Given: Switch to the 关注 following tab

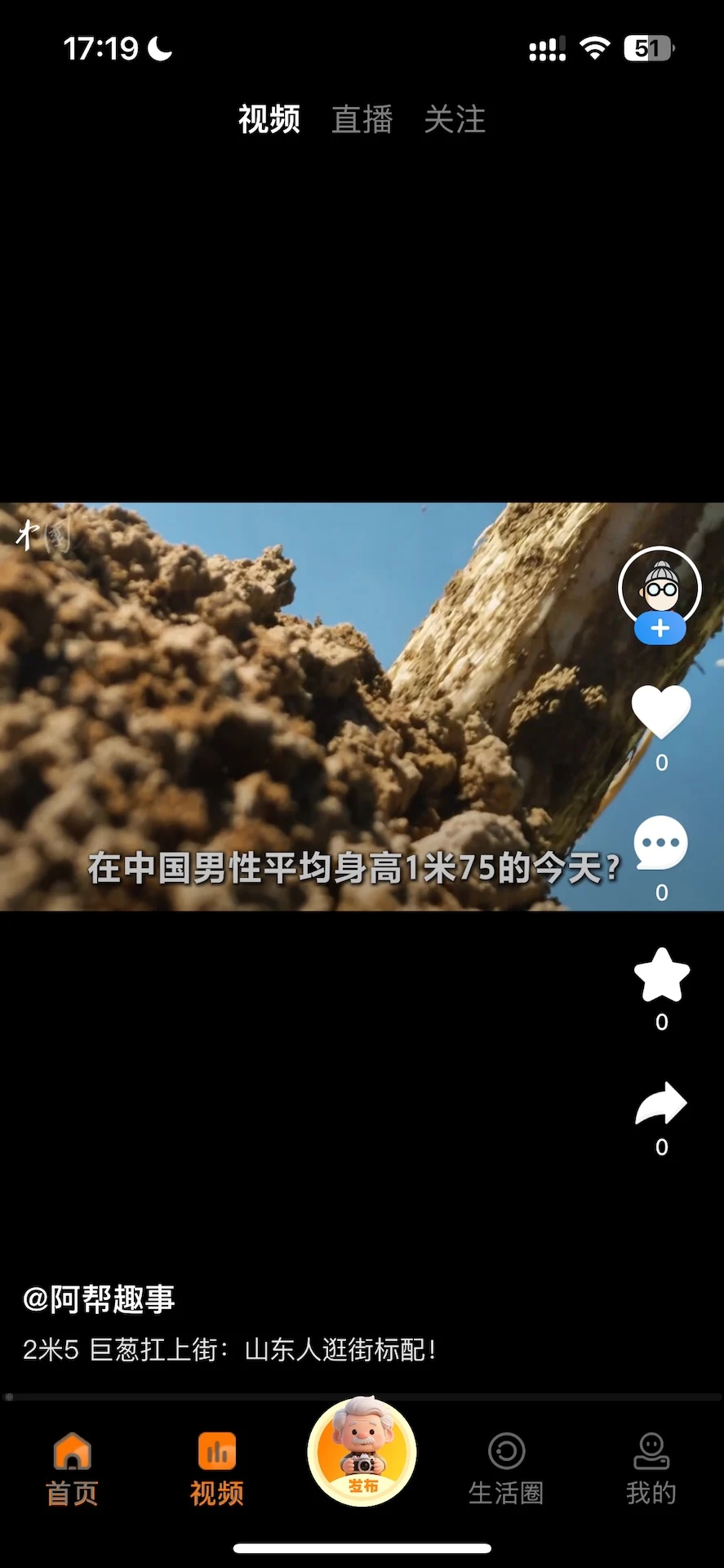Looking at the screenshot, I should (x=455, y=119).
